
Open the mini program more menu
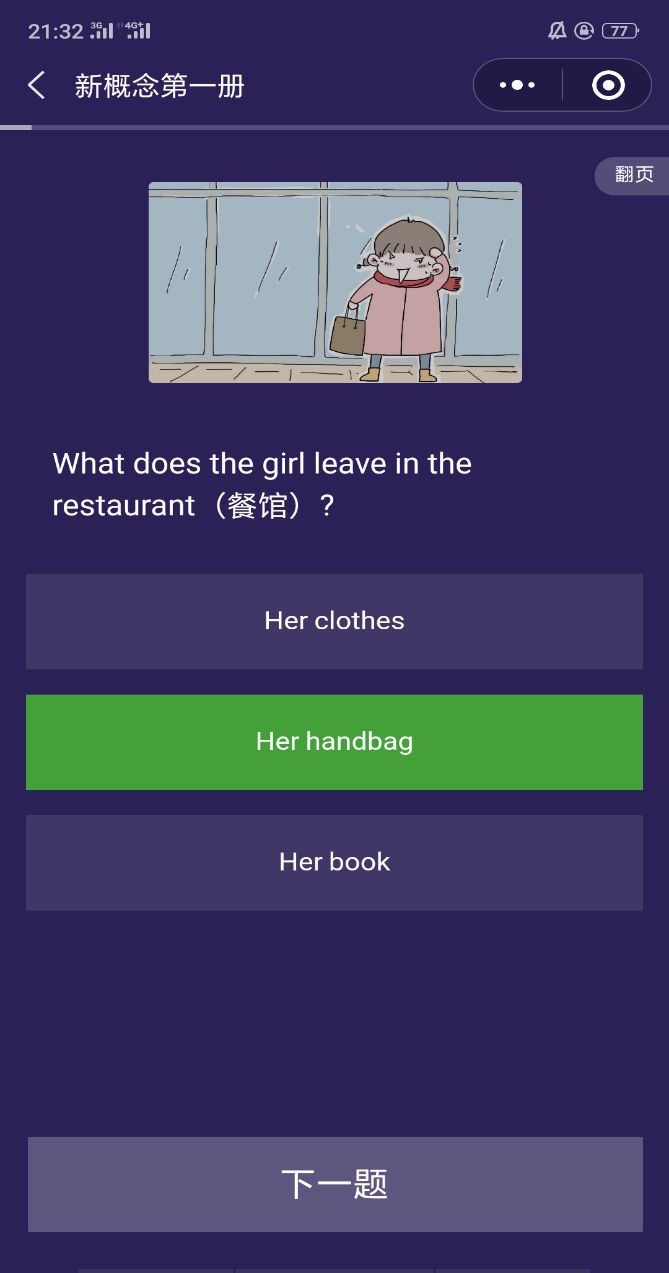[518, 86]
